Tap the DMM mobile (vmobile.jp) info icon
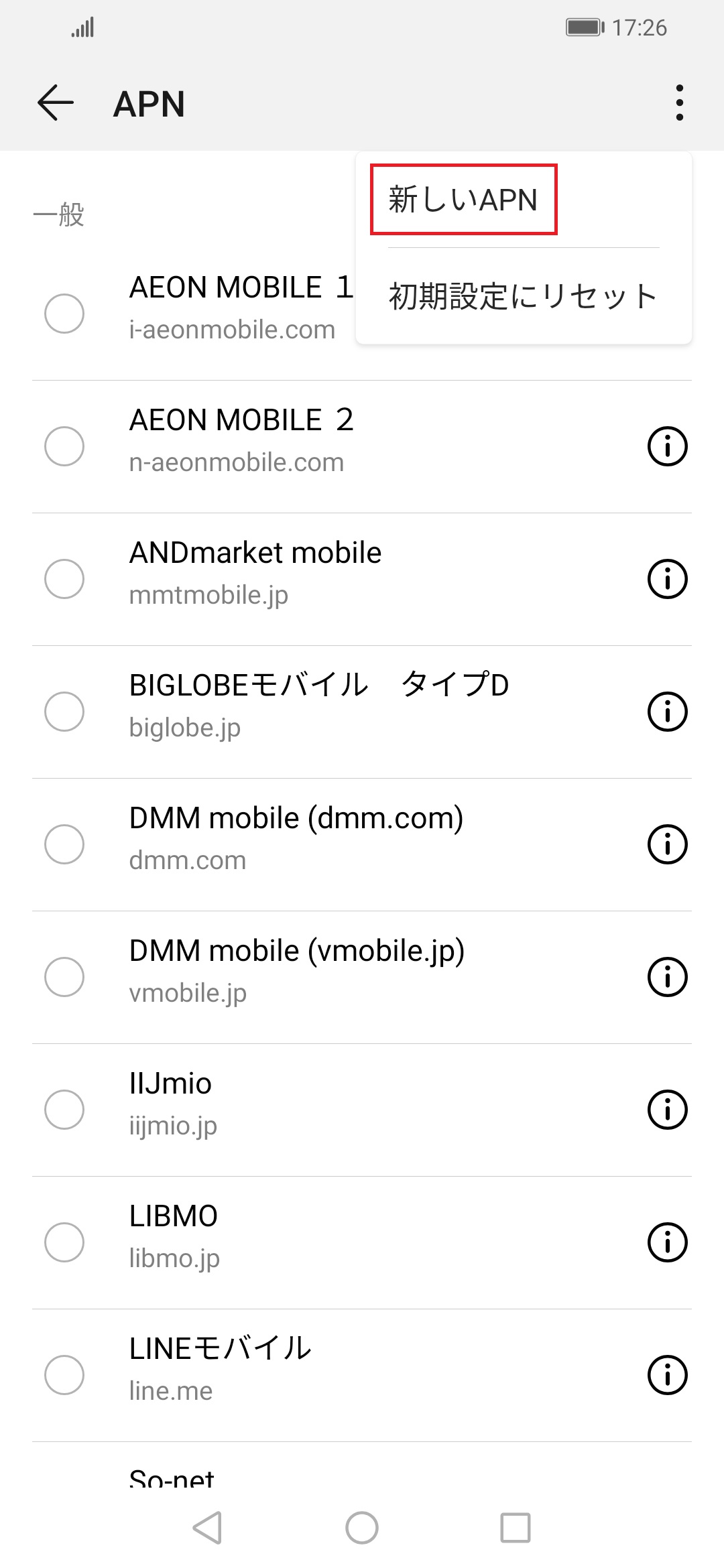 666,976
